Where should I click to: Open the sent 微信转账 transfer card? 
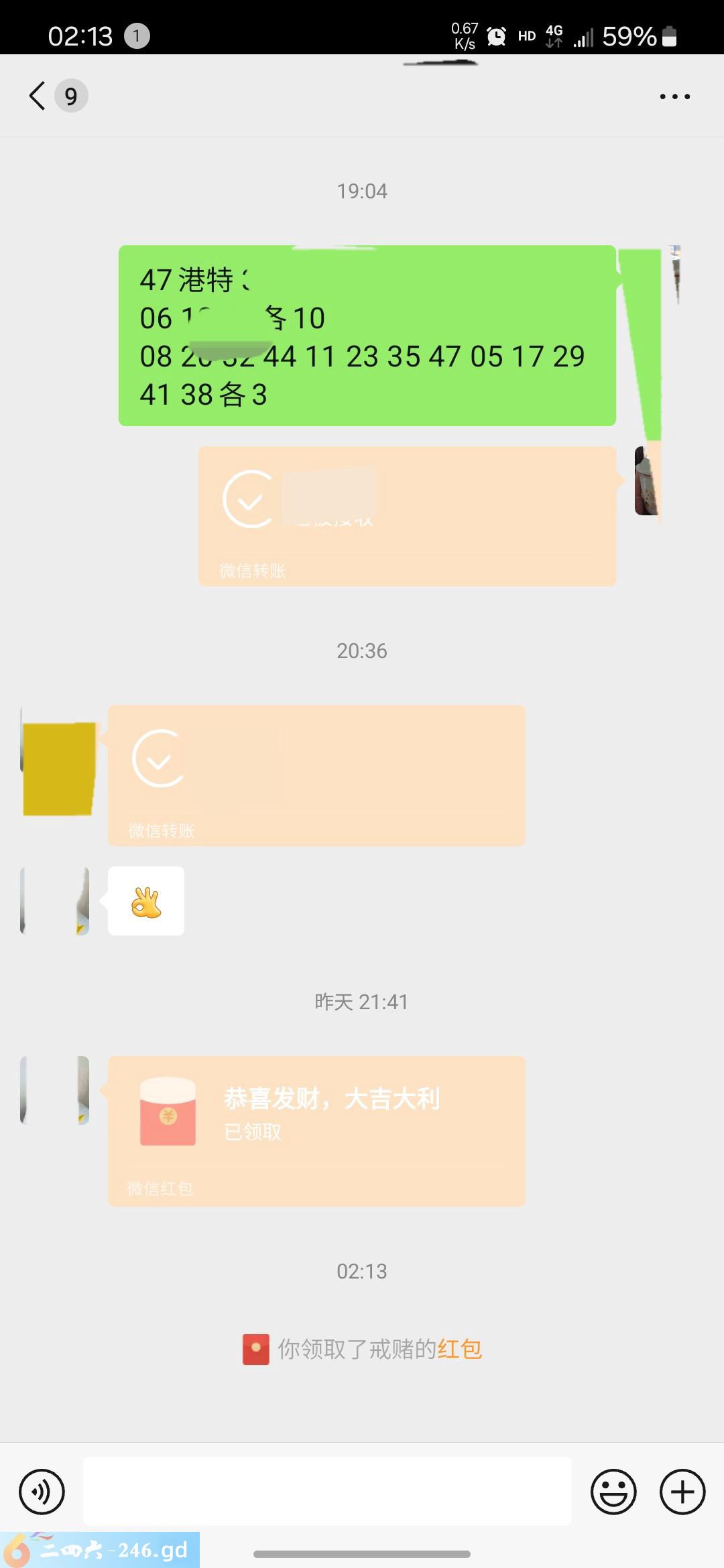[x=407, y=516]
